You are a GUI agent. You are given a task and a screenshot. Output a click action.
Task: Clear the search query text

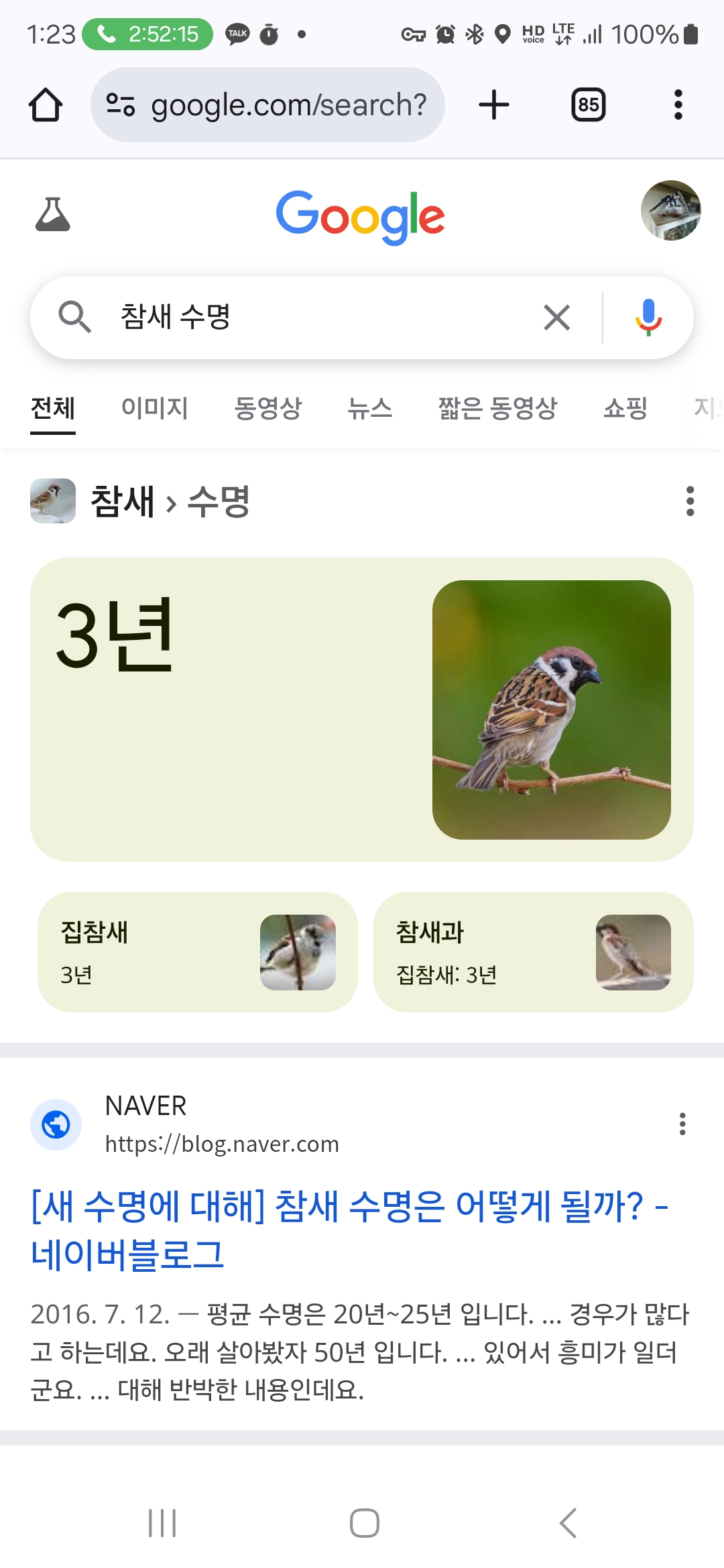click(x=556, y=317)
